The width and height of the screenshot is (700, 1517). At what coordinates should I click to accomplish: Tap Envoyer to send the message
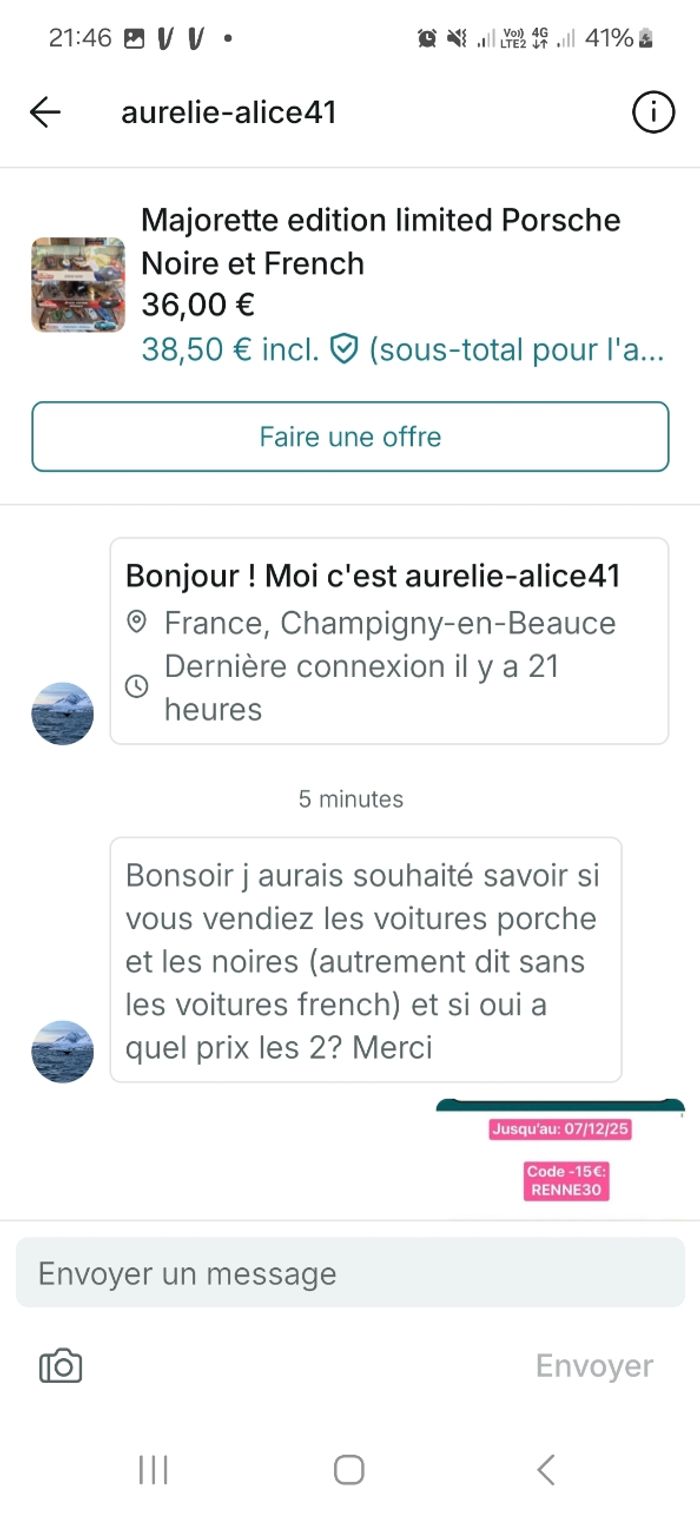(x=594, y=1366)
